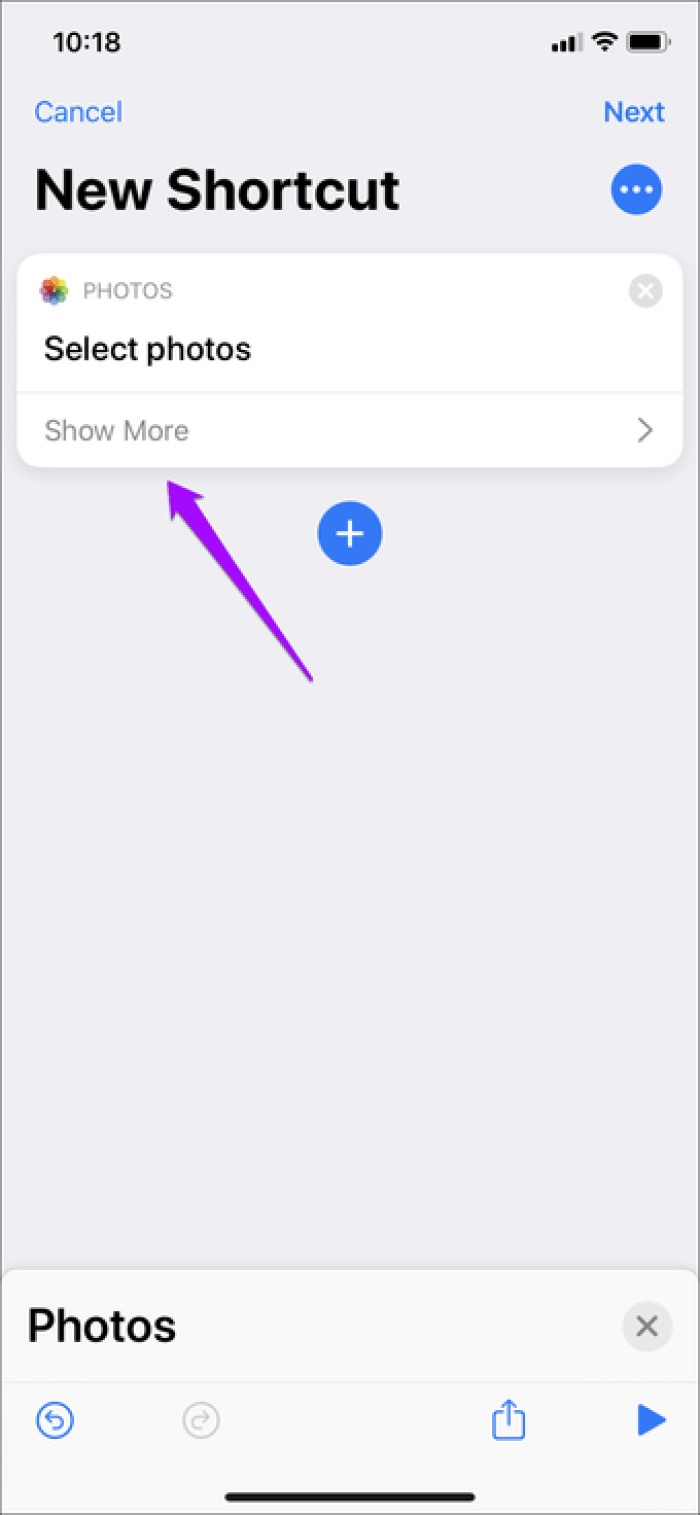Share this shortcut
Viewport: 700px width, 1515px height.
coord(508,1419)
